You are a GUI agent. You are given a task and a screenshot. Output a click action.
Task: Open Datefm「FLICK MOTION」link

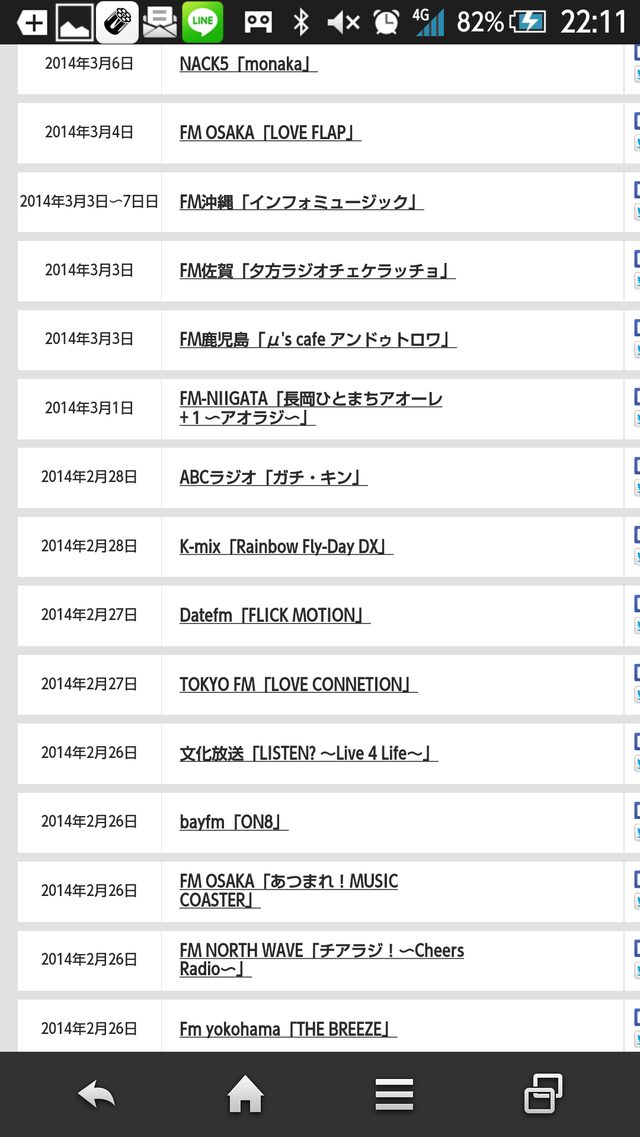pos(274,615)
